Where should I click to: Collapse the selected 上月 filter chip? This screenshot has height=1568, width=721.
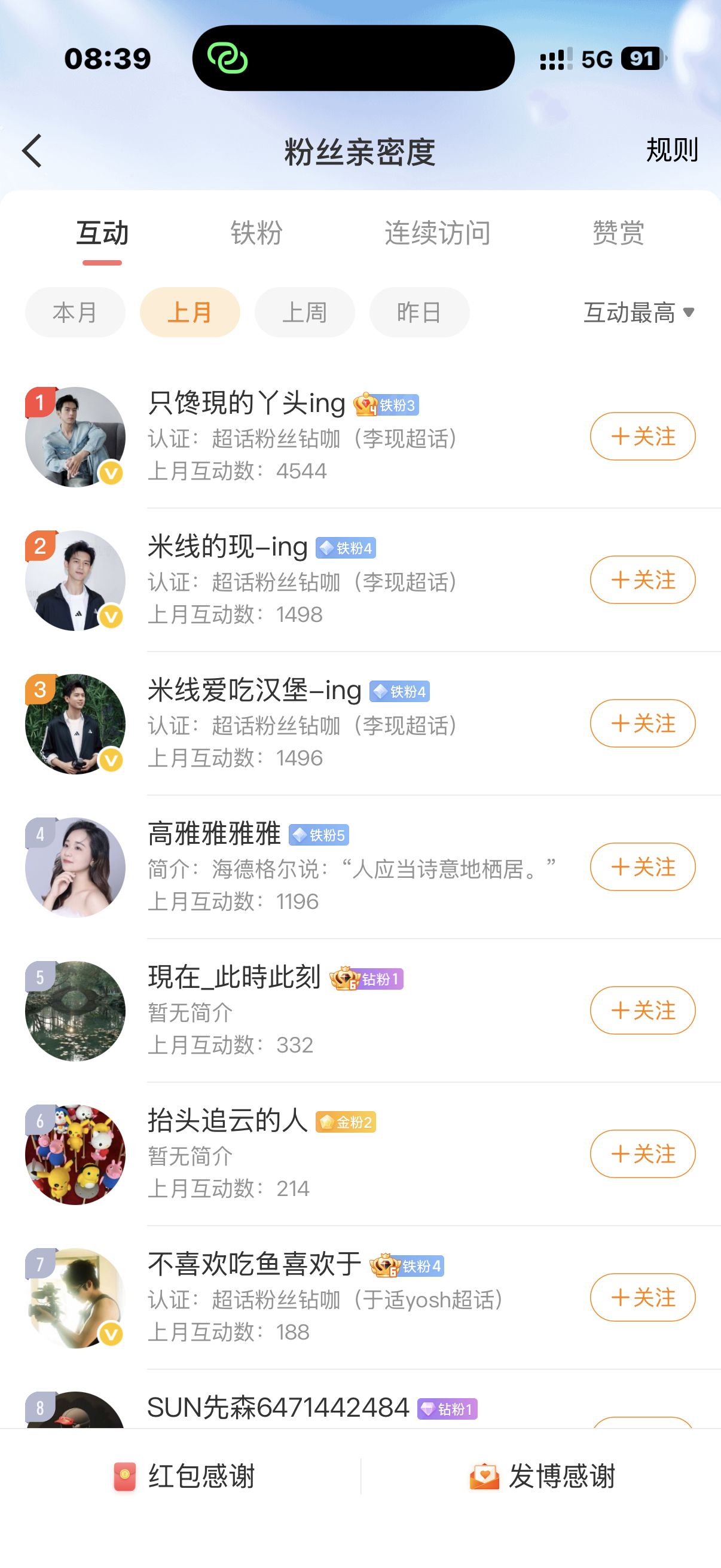(190, 312)
